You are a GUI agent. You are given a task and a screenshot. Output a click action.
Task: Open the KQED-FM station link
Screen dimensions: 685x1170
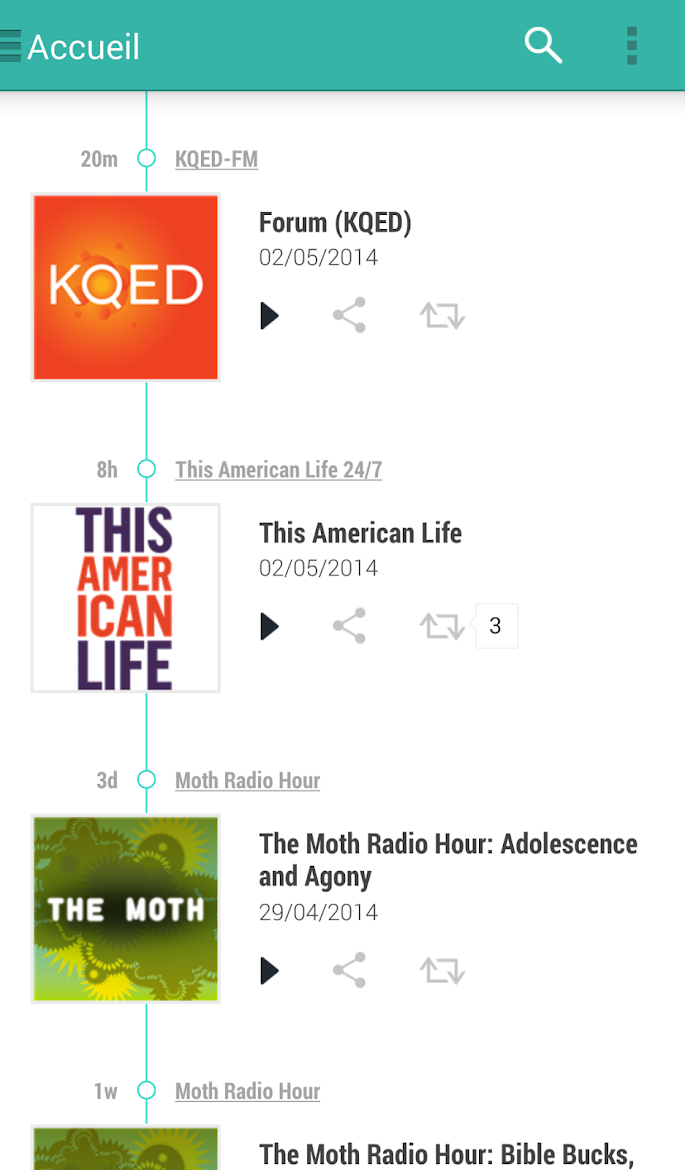coord(216,159)
